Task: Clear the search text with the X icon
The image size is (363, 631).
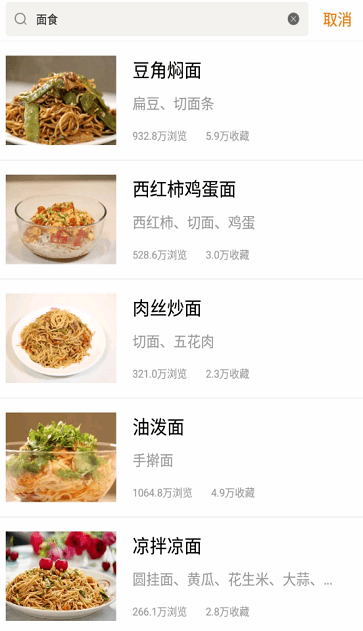Action: [x=293, y=19]
